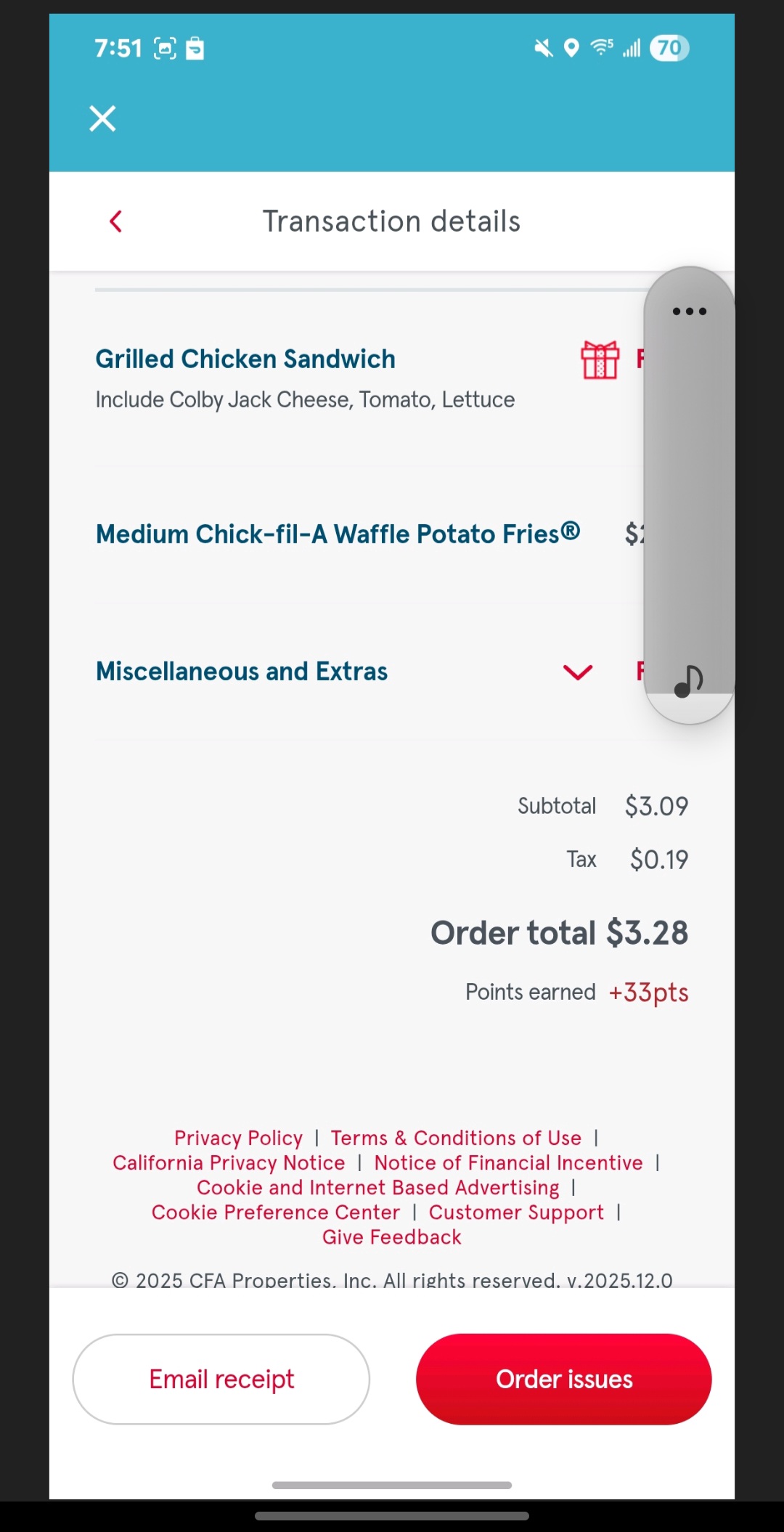Screen dimensions: 784x1532
Task: Tap Give Feedback link
Action: 392,1236
